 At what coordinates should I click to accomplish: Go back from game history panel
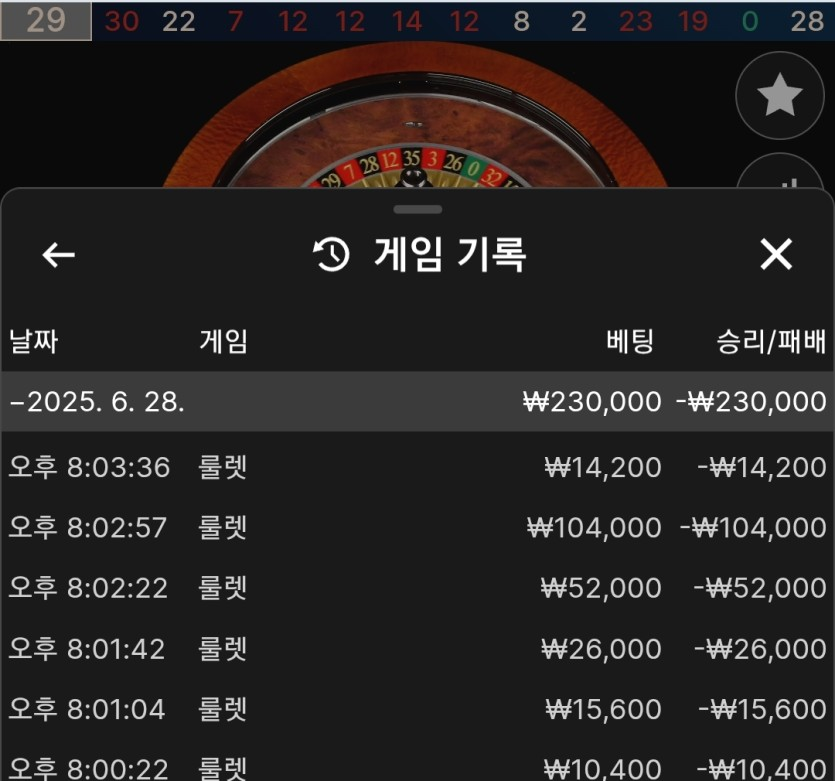[59, 255]
